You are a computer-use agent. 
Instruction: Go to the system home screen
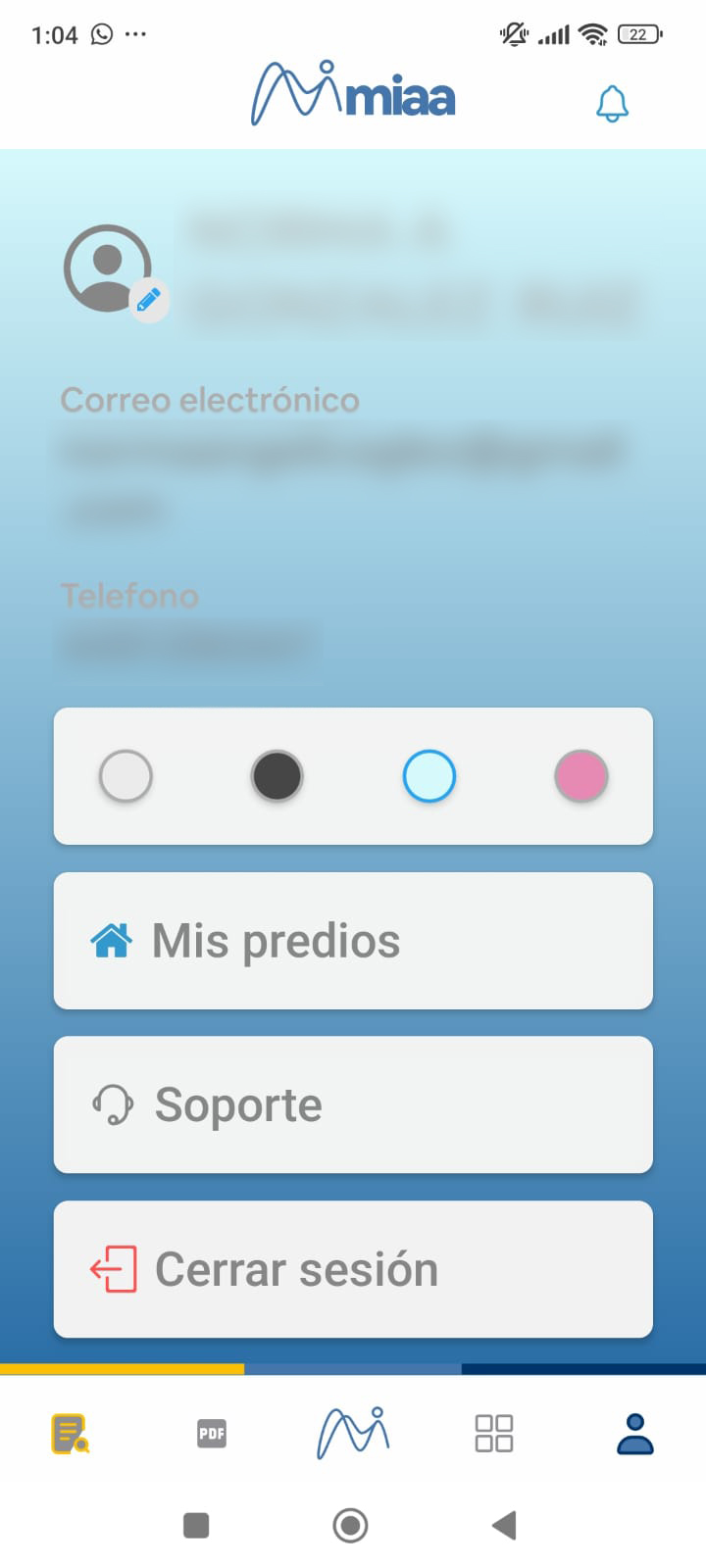[350, 1525]
